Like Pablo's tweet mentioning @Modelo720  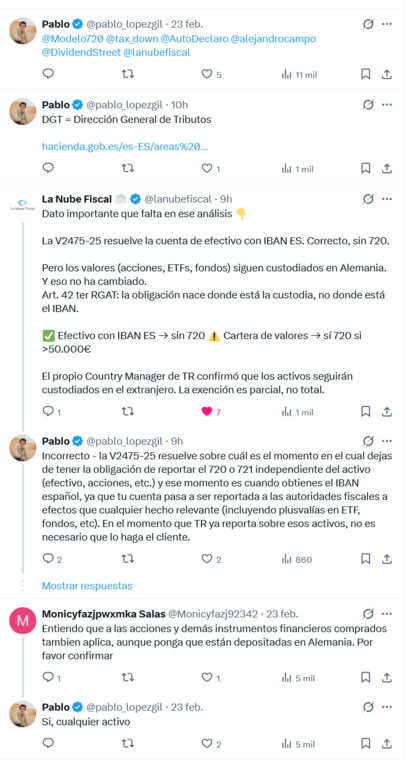click(x=207, y=74)
